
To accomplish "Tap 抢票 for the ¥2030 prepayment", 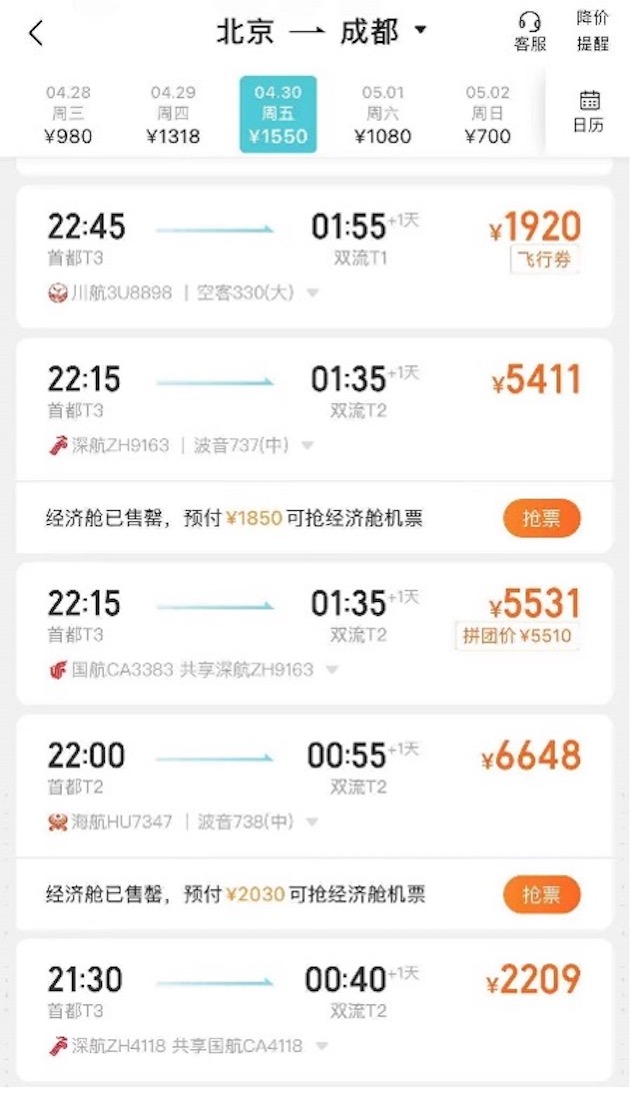I will 541,894.
